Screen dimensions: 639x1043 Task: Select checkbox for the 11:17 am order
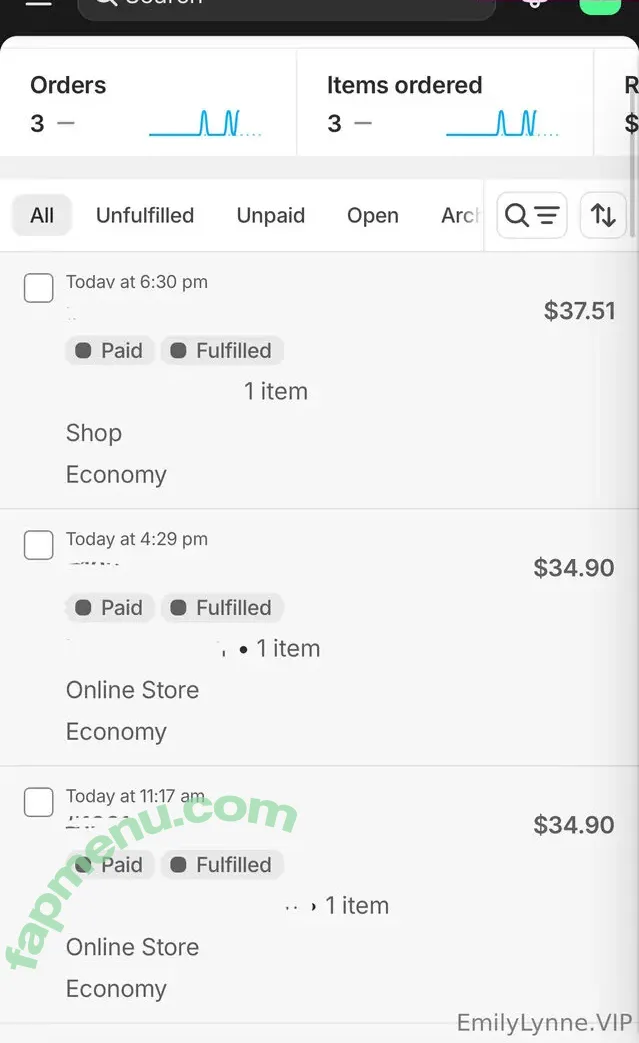(39, 802)
